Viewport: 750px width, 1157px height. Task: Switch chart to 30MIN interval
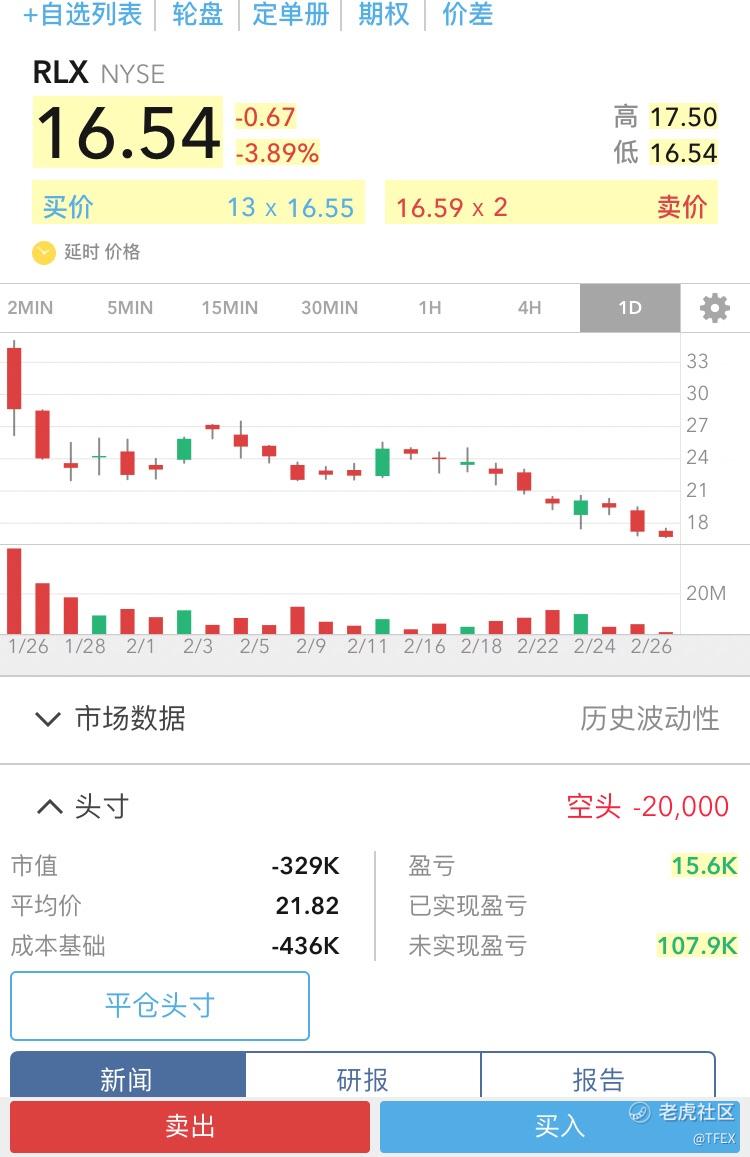(x=329, y=308)
